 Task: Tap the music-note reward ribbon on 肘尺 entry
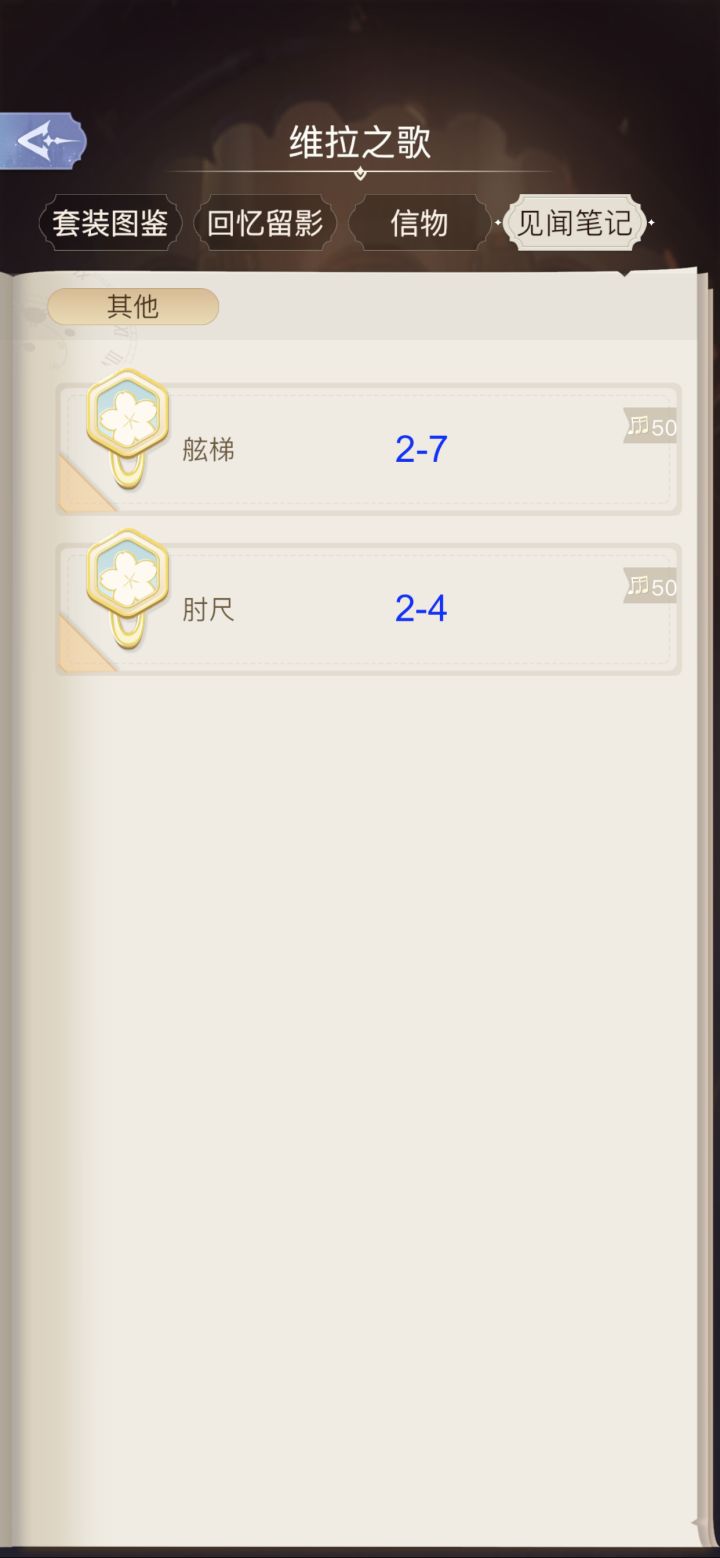651,586
